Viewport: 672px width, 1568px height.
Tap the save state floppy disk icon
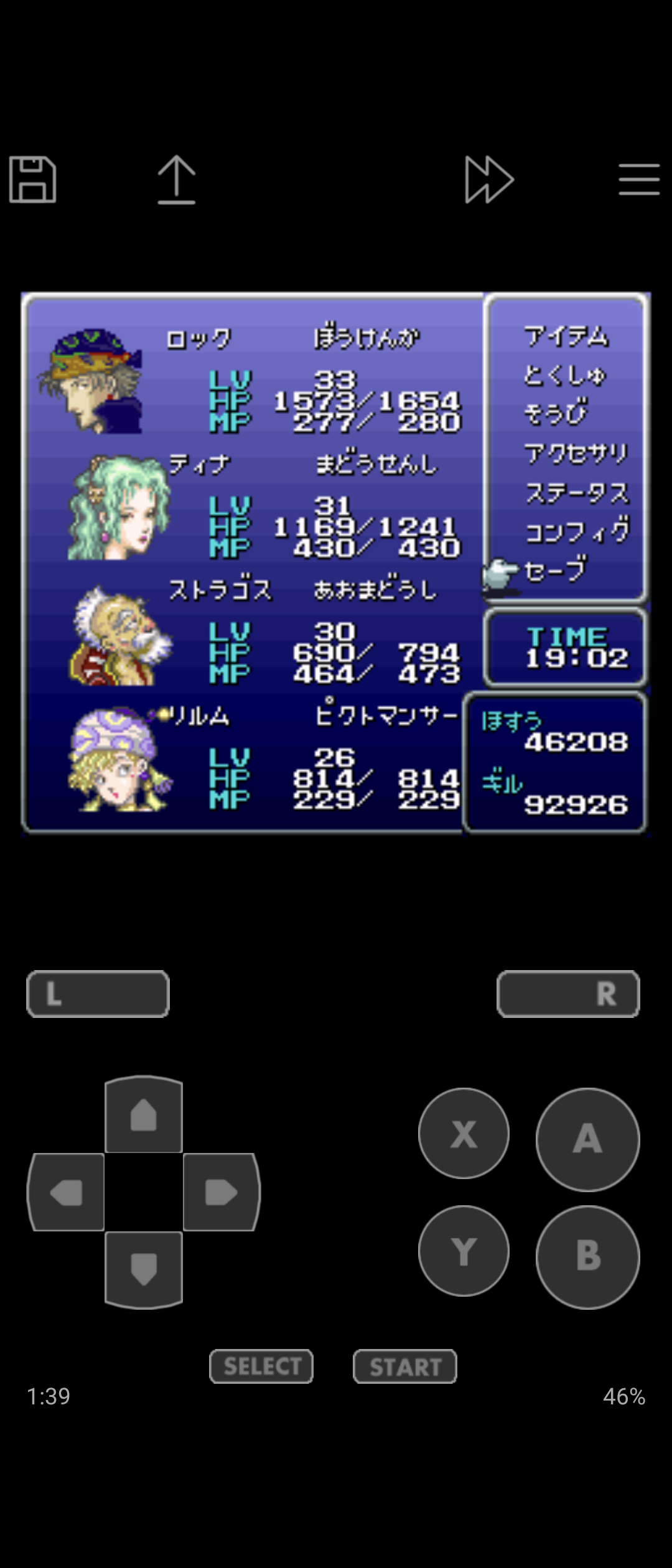click(33, 180)
